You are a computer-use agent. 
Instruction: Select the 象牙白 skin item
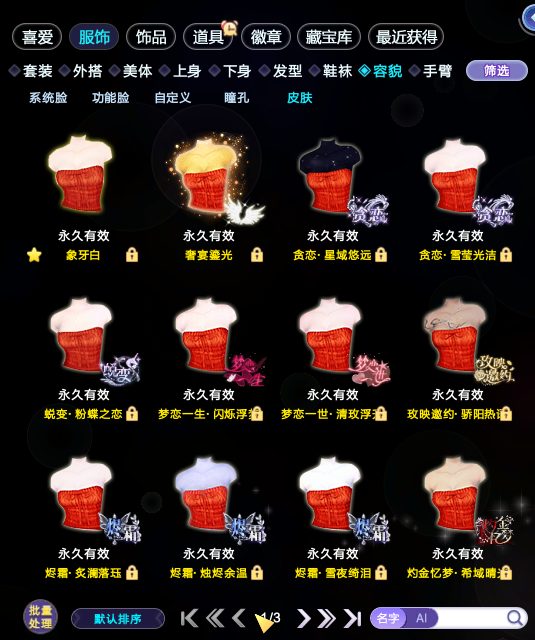tap(81, 180)
